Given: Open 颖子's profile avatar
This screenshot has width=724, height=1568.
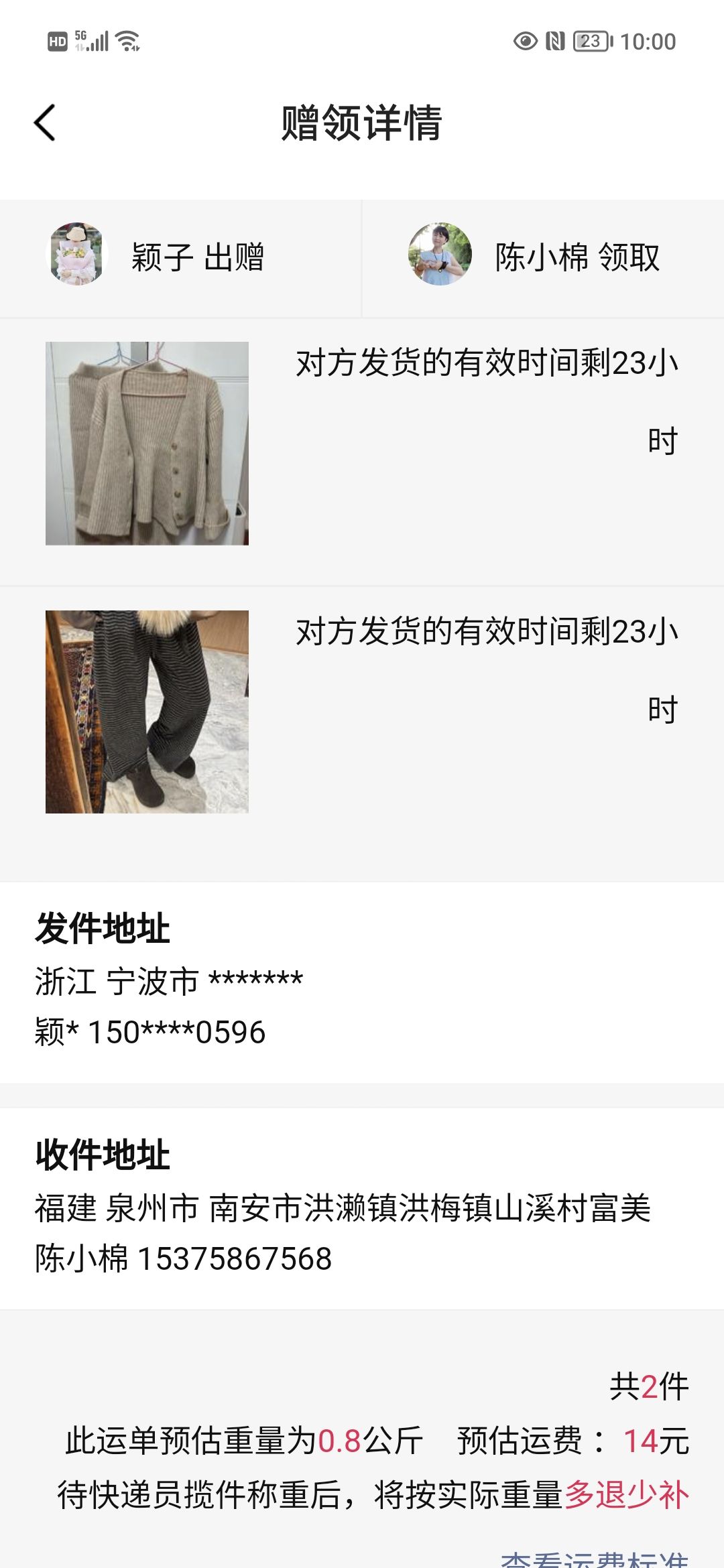Looking at the screenshot, I should point(77,255).
